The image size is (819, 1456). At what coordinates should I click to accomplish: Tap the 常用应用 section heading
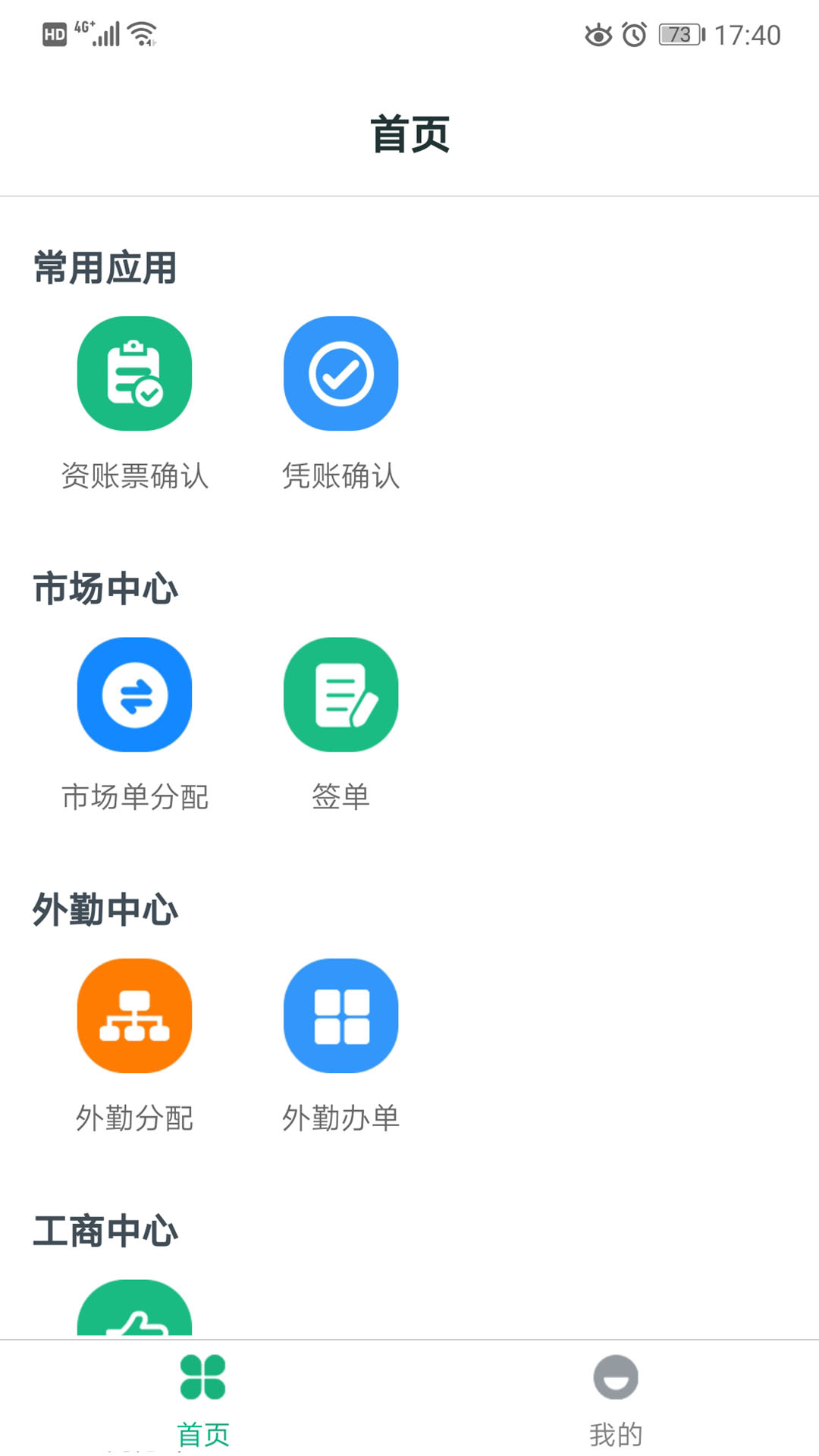(x=103, y=267)
